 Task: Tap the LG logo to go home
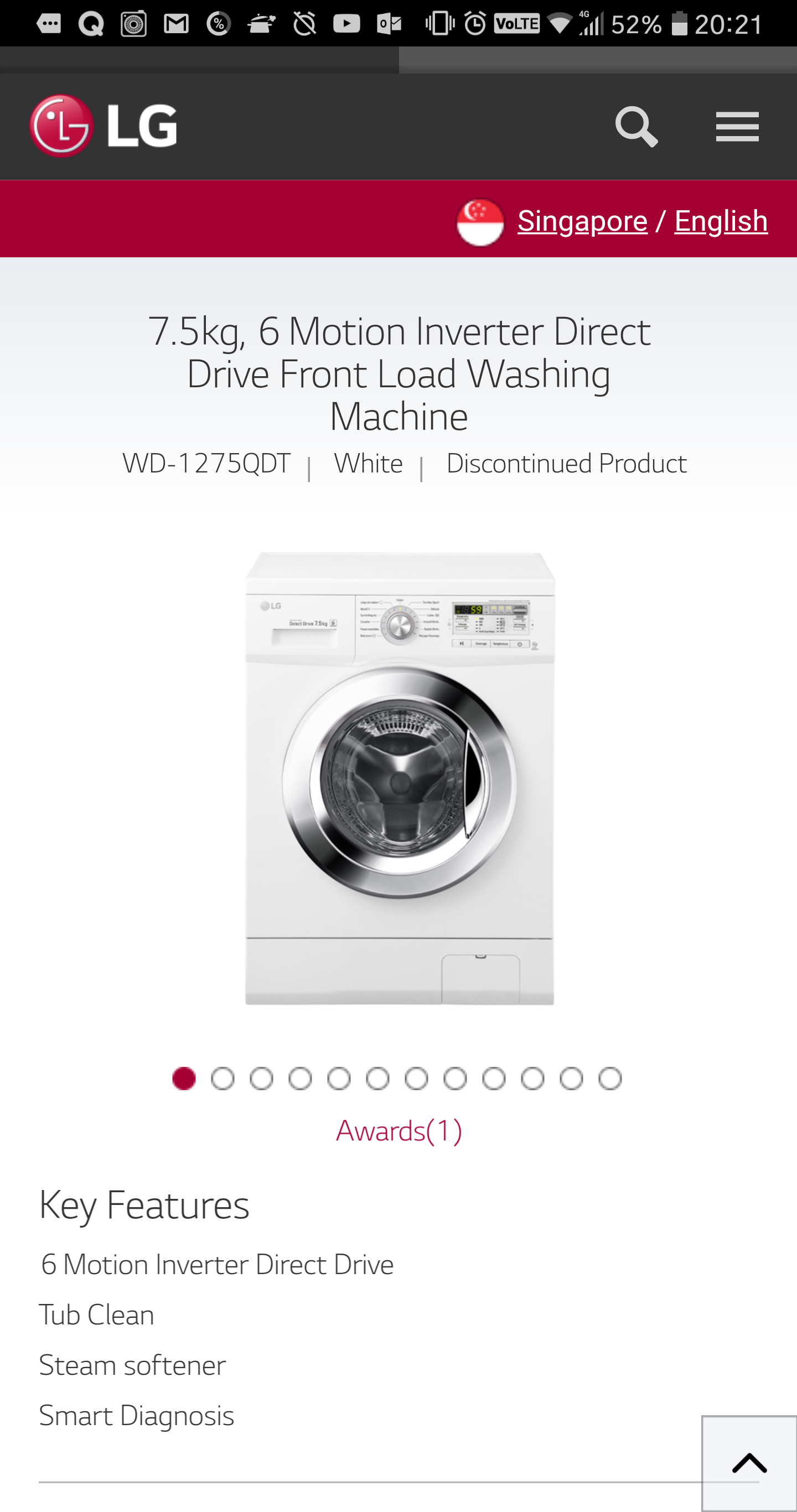coord(103,126)
